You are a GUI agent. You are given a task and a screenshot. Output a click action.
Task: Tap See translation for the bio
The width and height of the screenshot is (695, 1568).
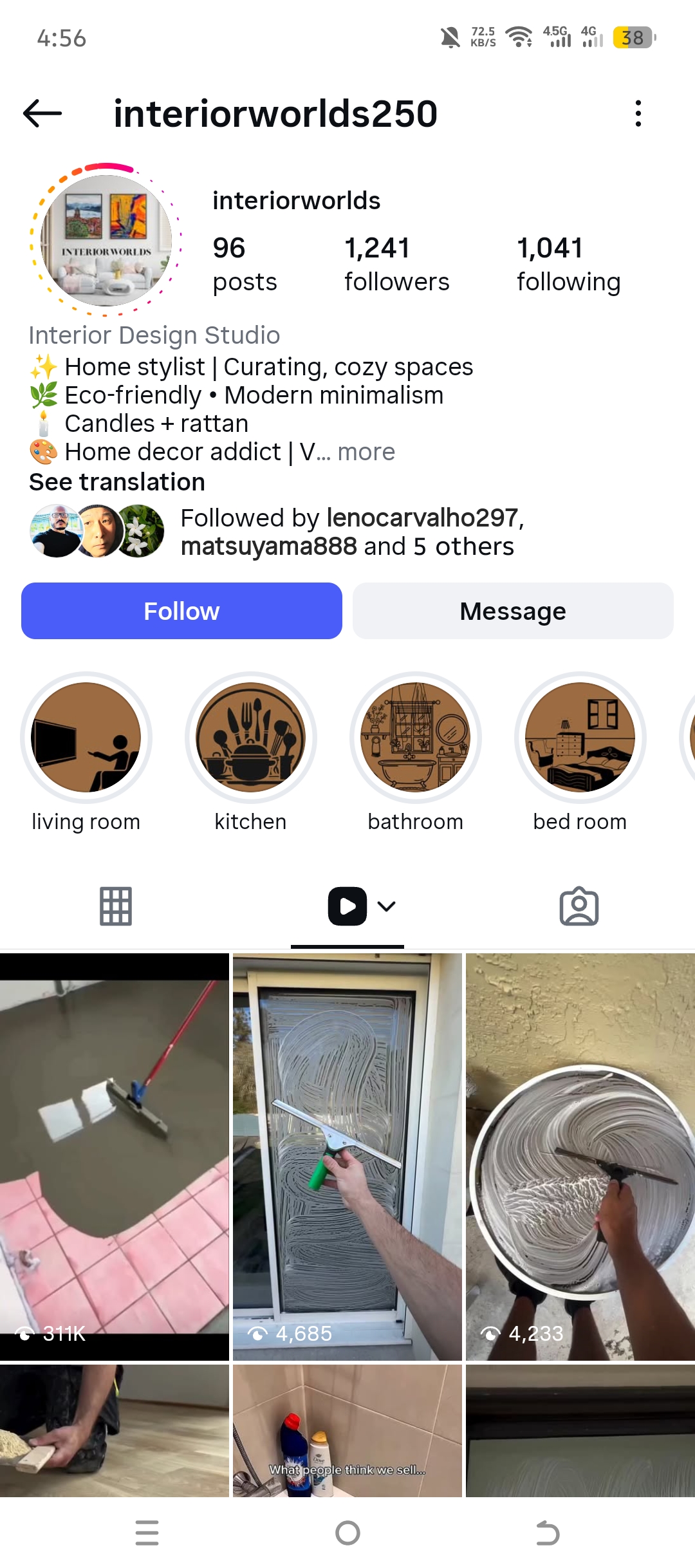[x=117, y=482]
